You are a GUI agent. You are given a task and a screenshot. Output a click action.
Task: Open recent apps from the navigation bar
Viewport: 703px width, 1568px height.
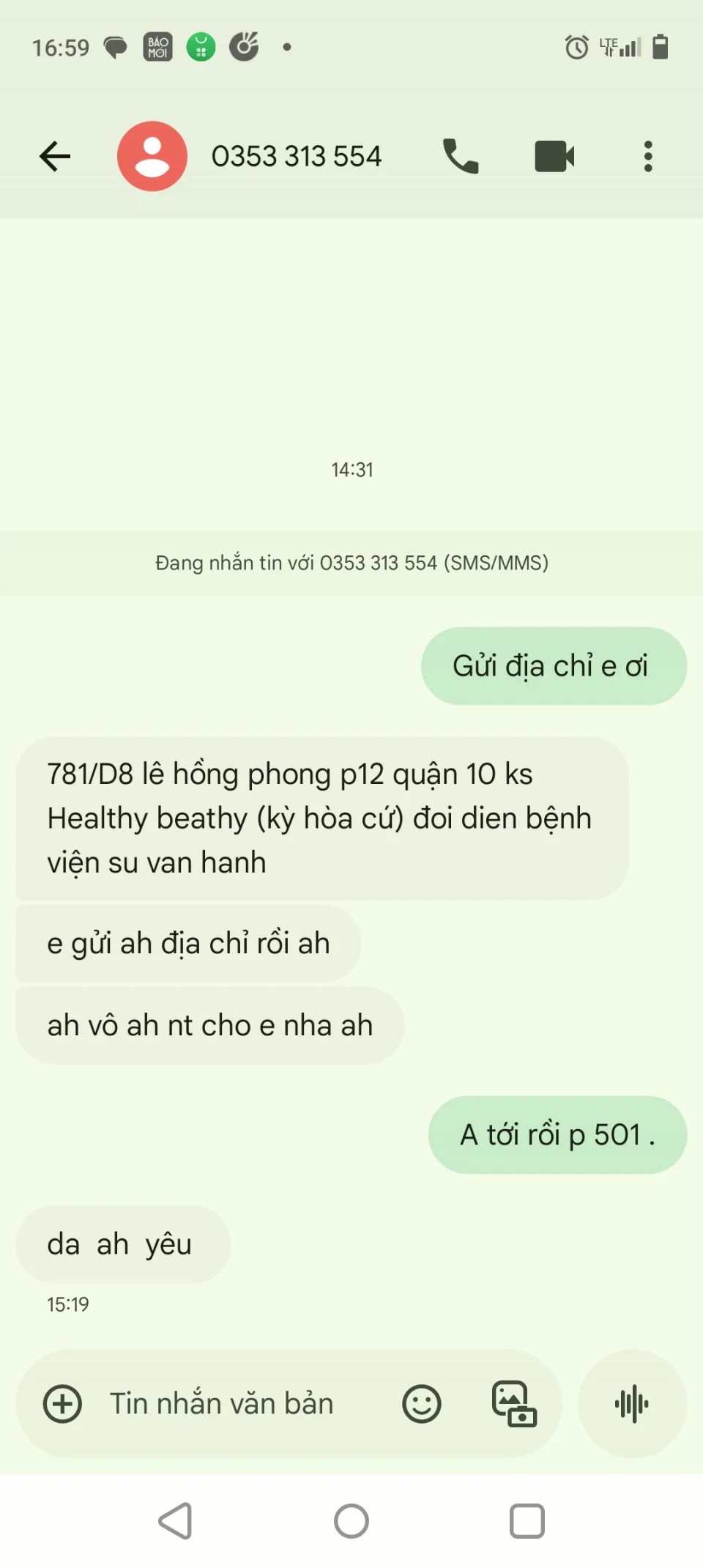(x=527, y=1521)
